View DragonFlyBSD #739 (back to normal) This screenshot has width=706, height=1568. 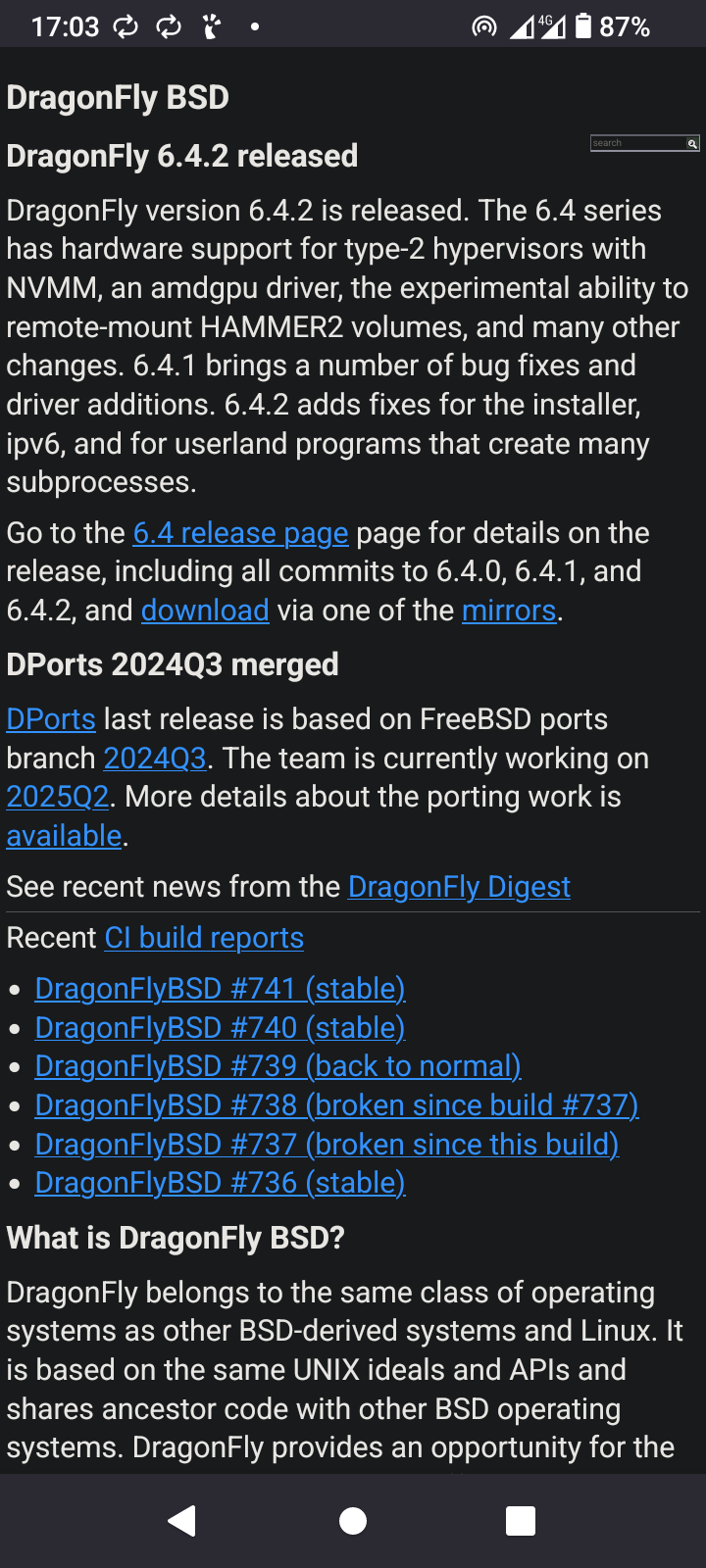click(x=277, y=1066)
